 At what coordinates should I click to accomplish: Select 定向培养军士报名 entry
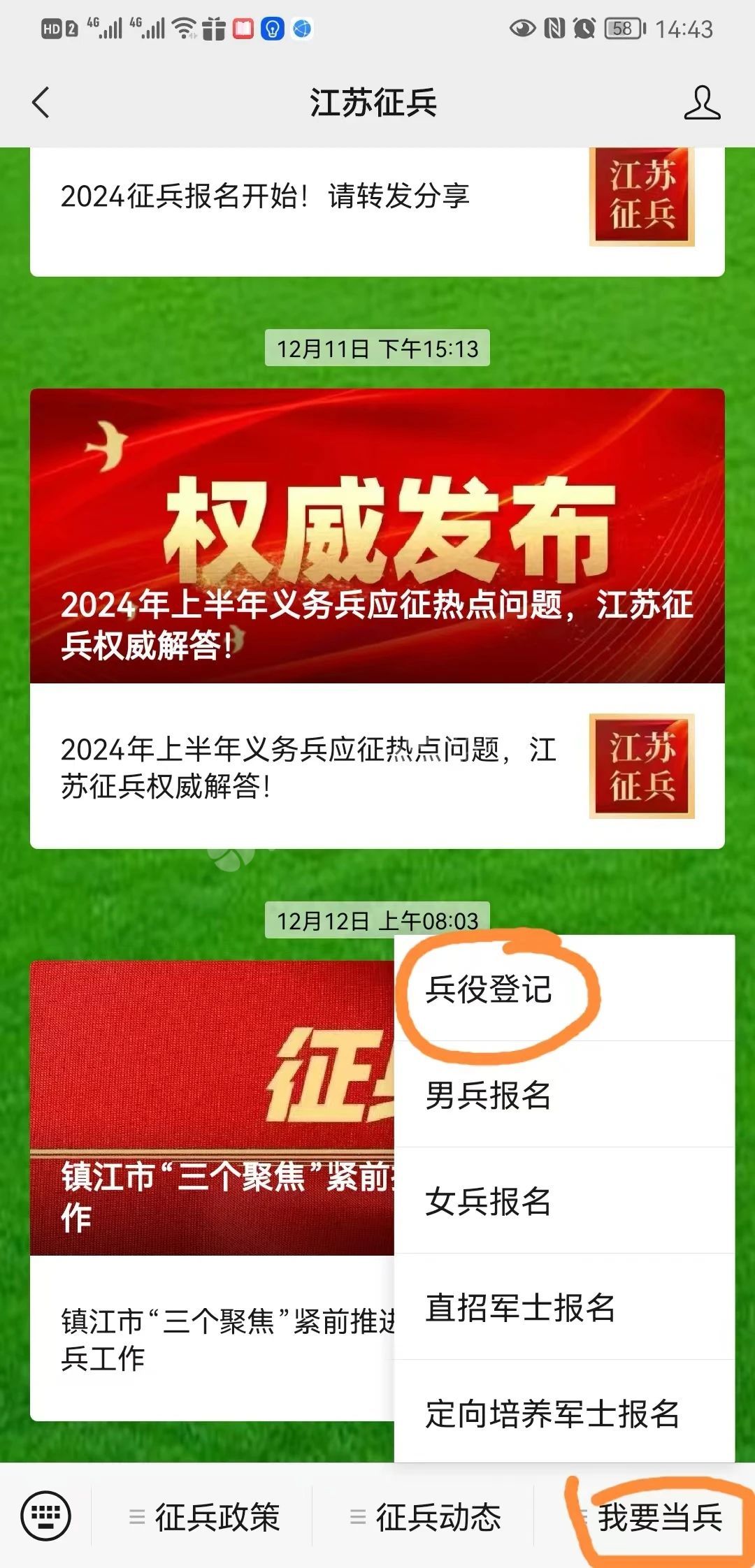tap(552, 1414)
